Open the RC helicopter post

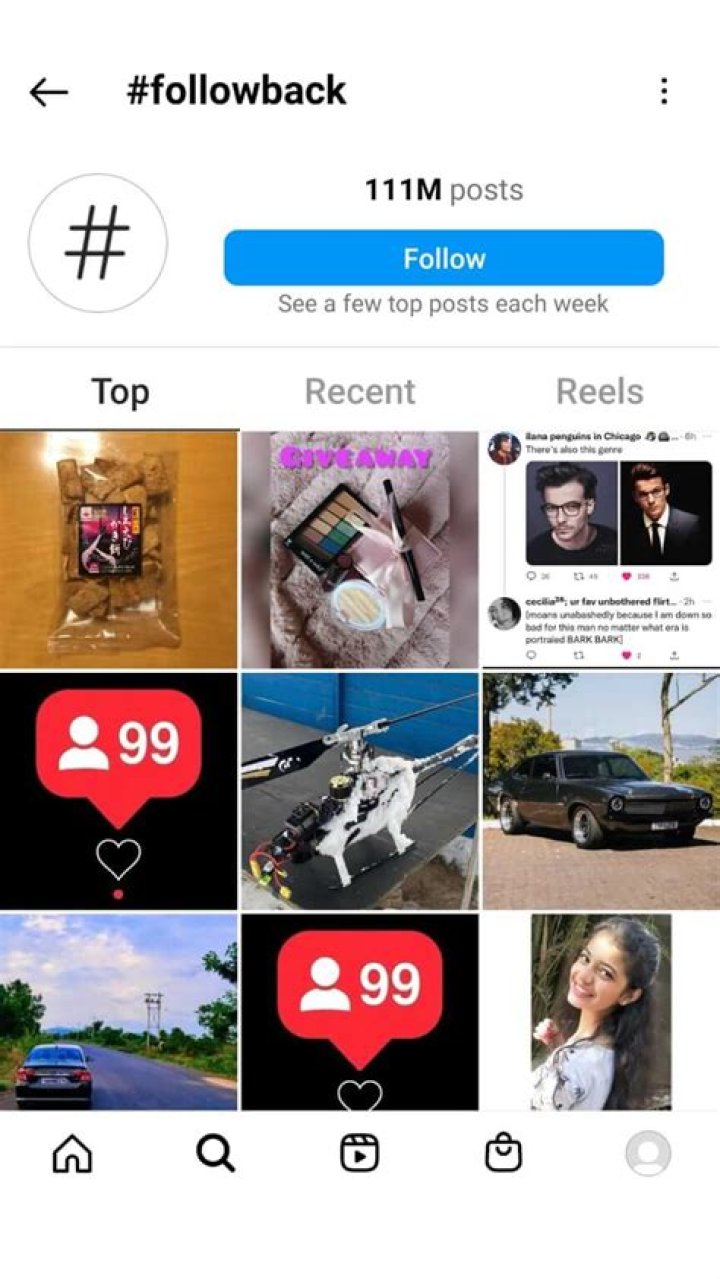360,790
